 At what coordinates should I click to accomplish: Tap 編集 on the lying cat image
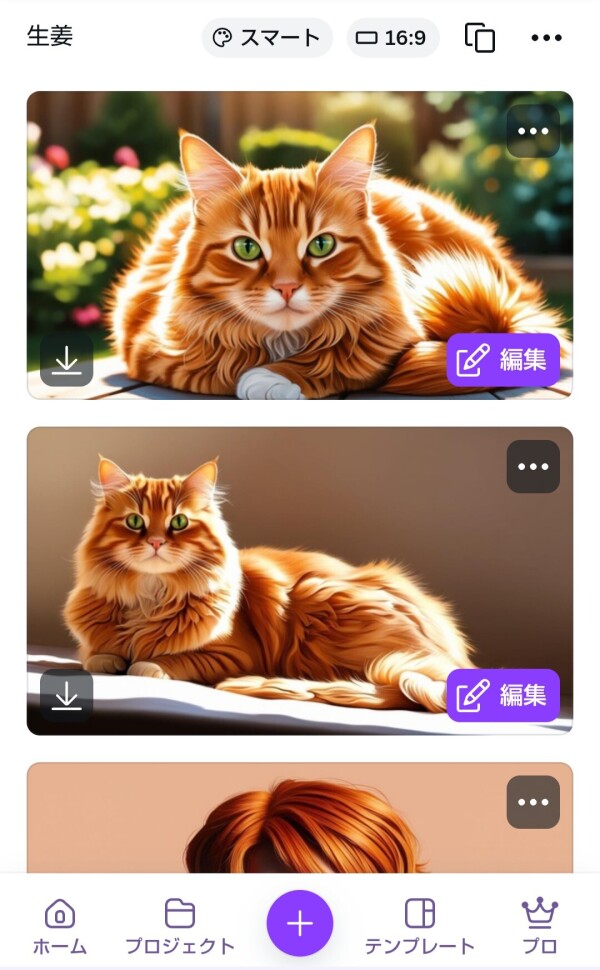pos(503,696)
